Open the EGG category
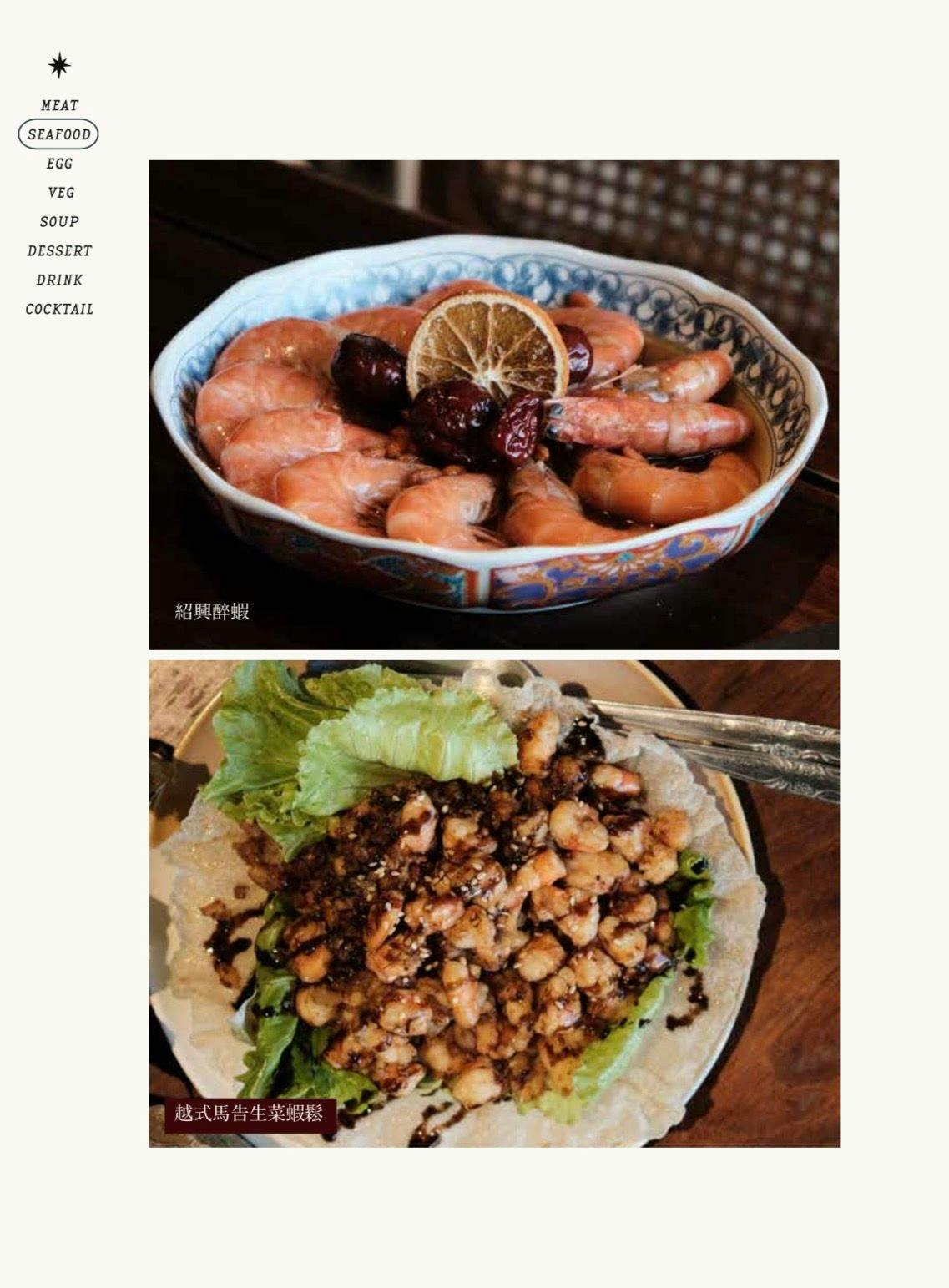Image resolution: width=949 pixels, height=1288 pixels. point(59,164)
